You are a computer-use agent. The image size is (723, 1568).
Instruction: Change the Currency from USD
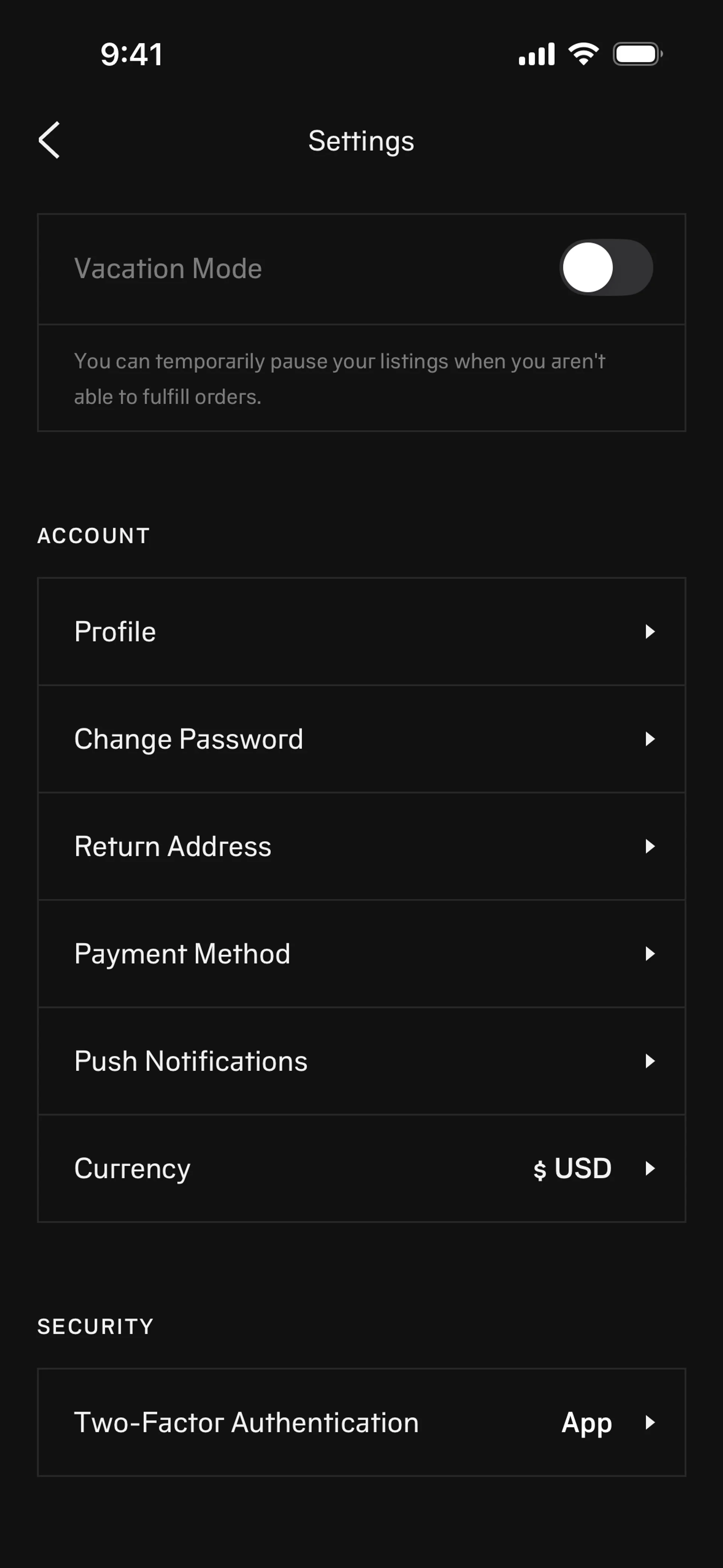click(x=361, y=1169)
